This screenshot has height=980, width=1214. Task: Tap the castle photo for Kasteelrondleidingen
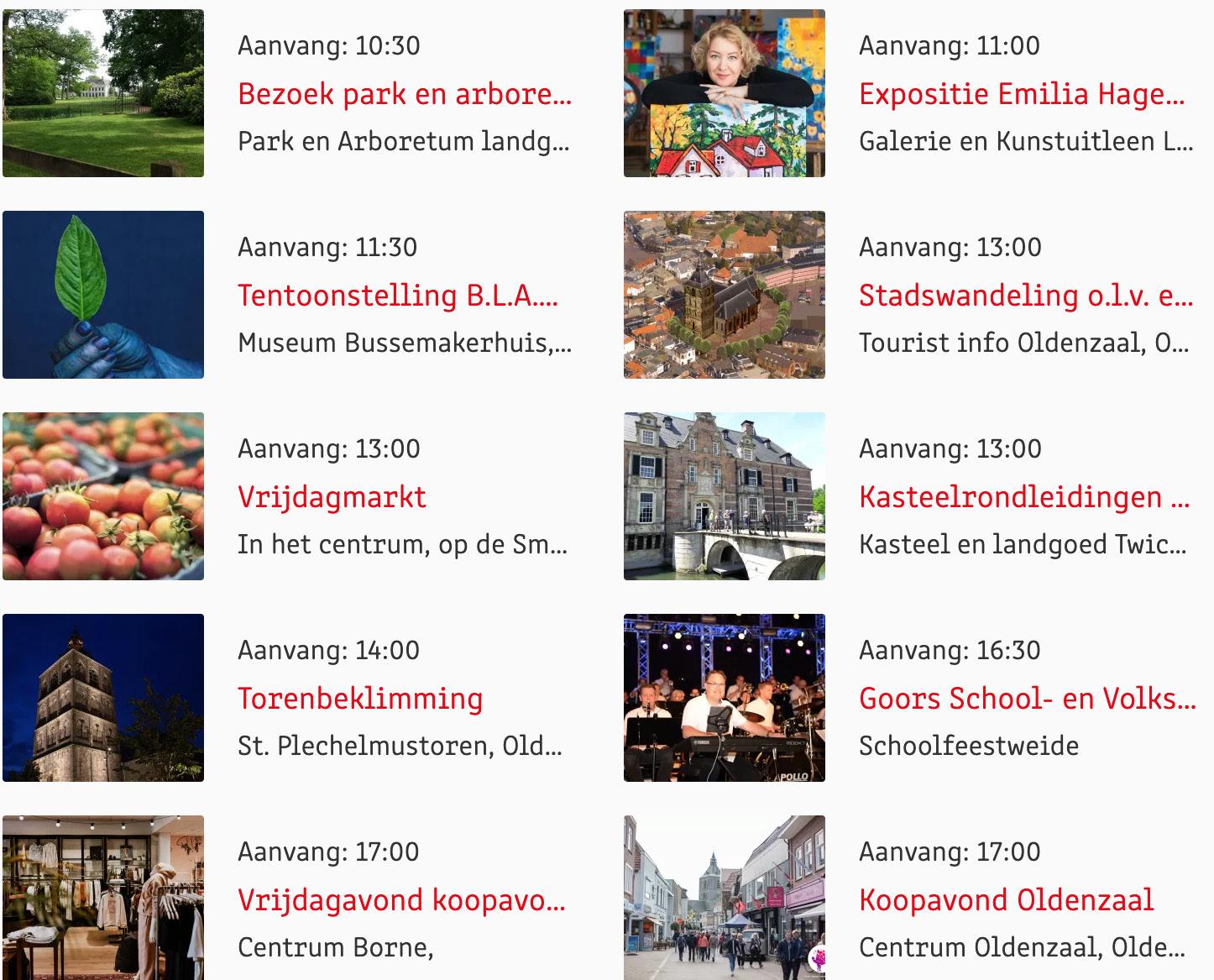coord(725,496)
